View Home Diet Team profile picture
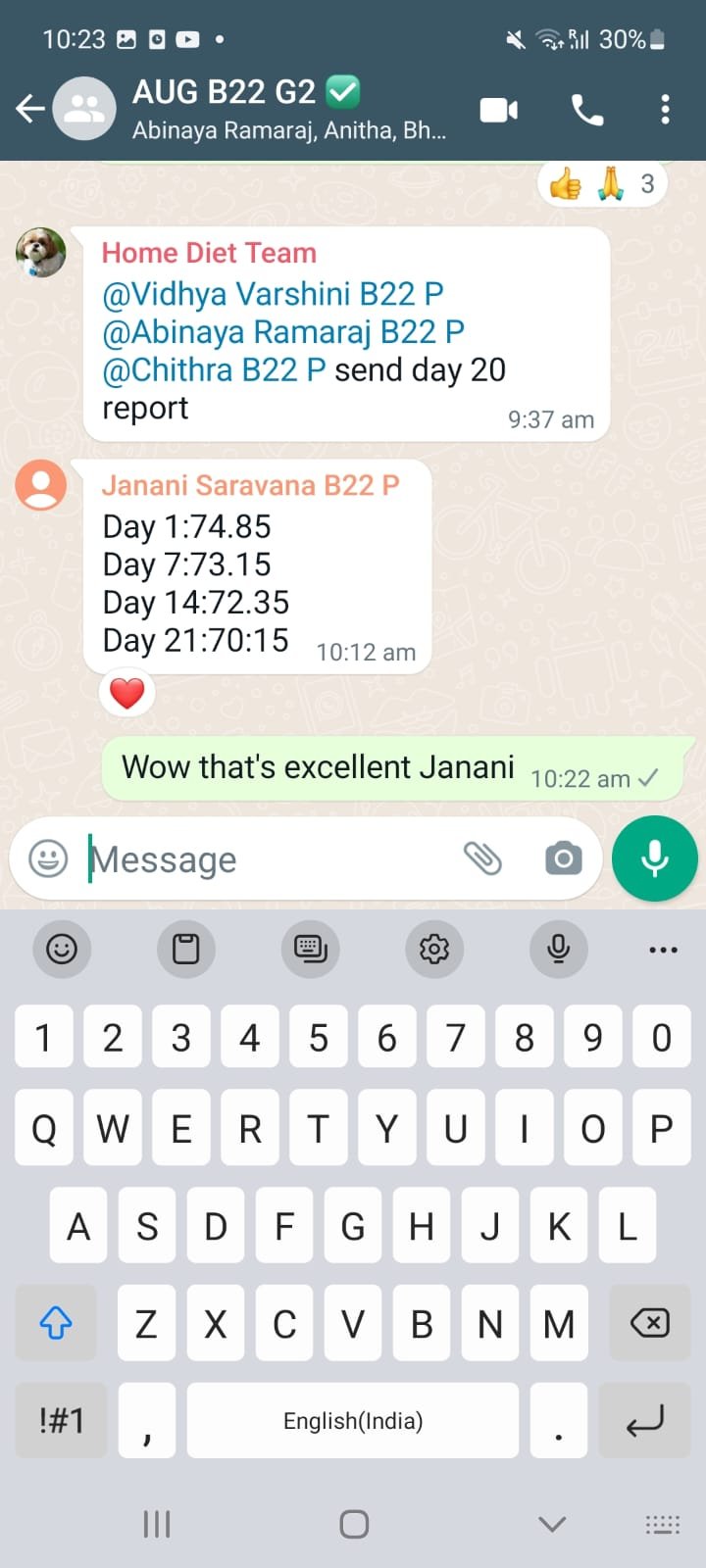Viewport: 706px width, 1568px height. 41,253
